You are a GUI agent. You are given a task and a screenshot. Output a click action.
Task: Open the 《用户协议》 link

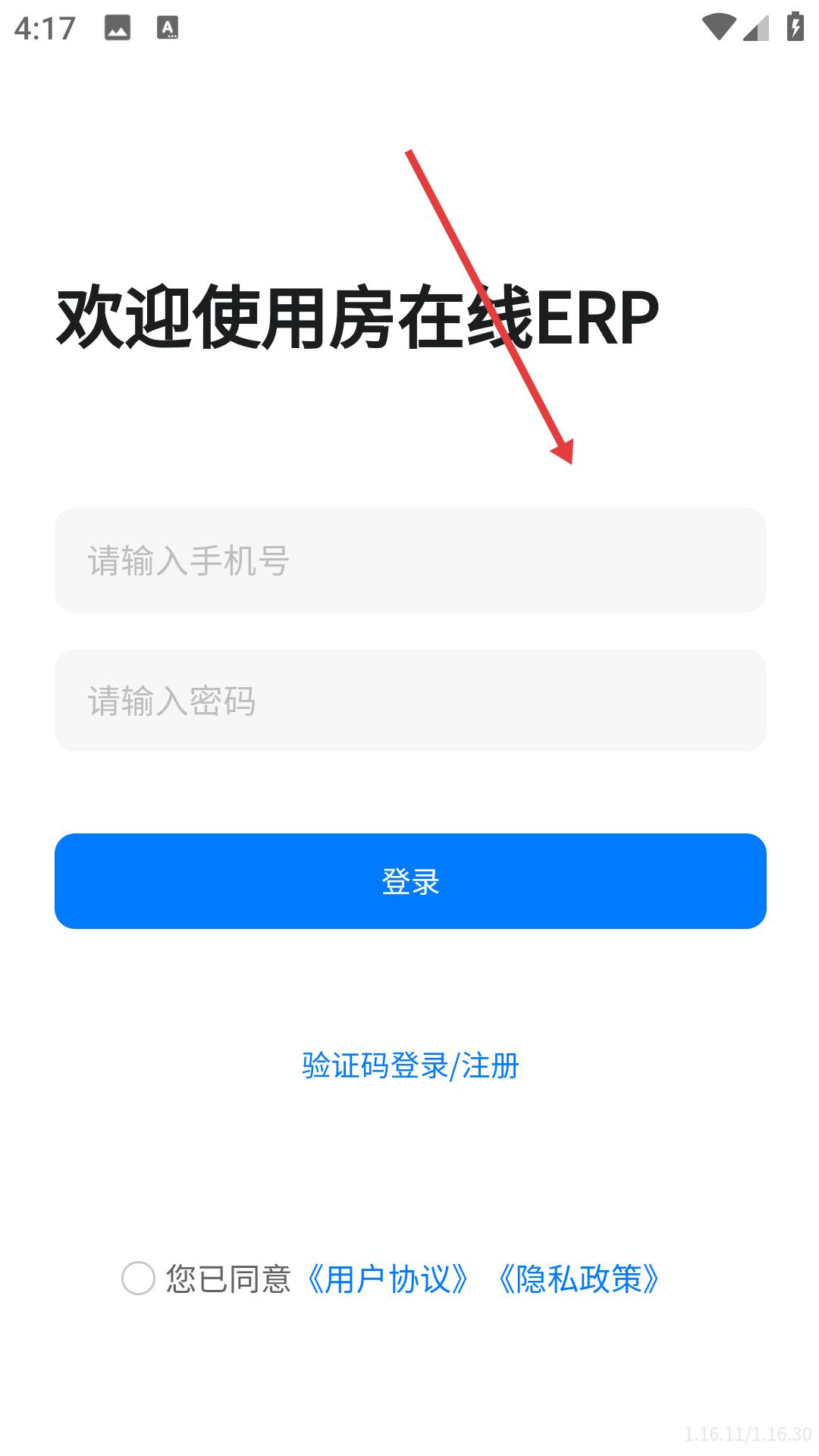(388, 1279)
